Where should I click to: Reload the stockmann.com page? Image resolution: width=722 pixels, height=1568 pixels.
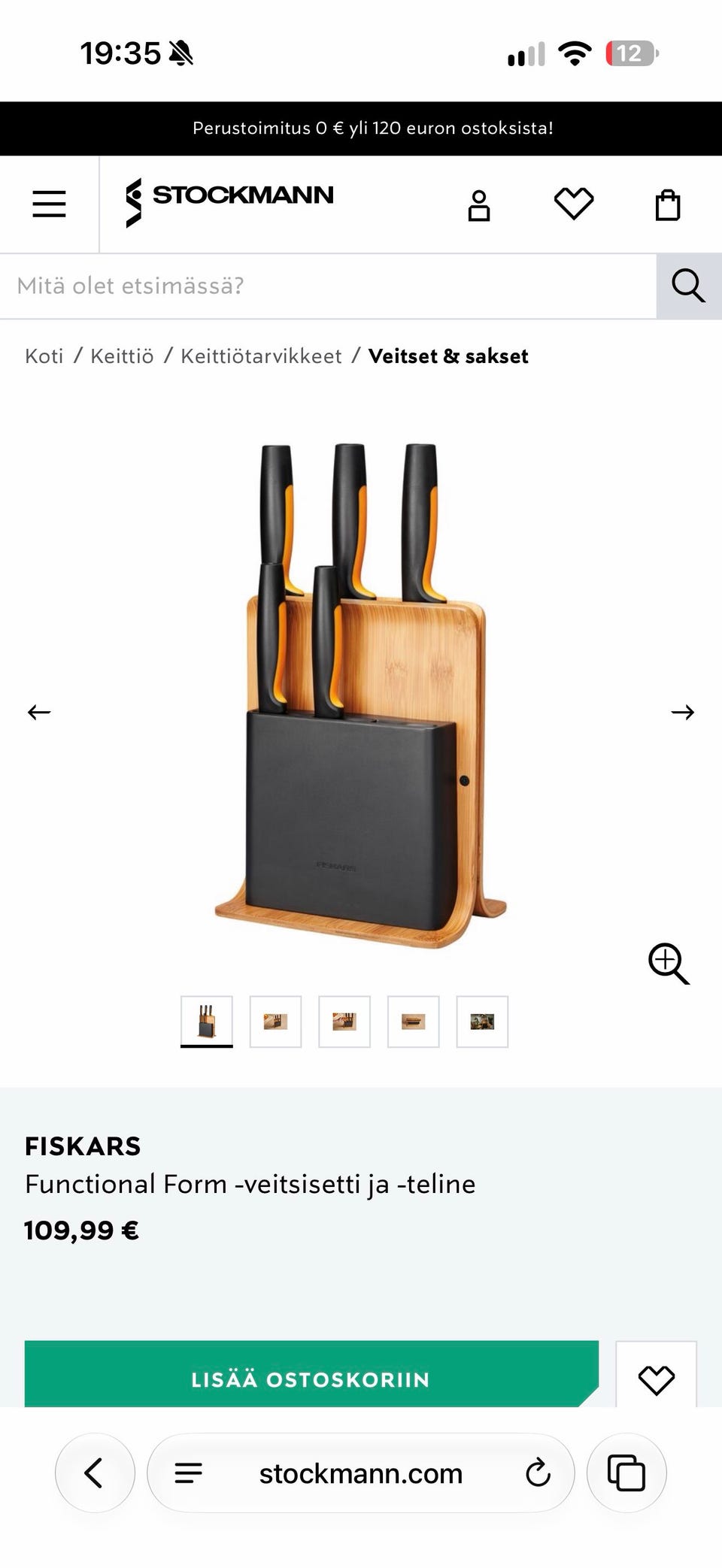[x=538, y=1473]
